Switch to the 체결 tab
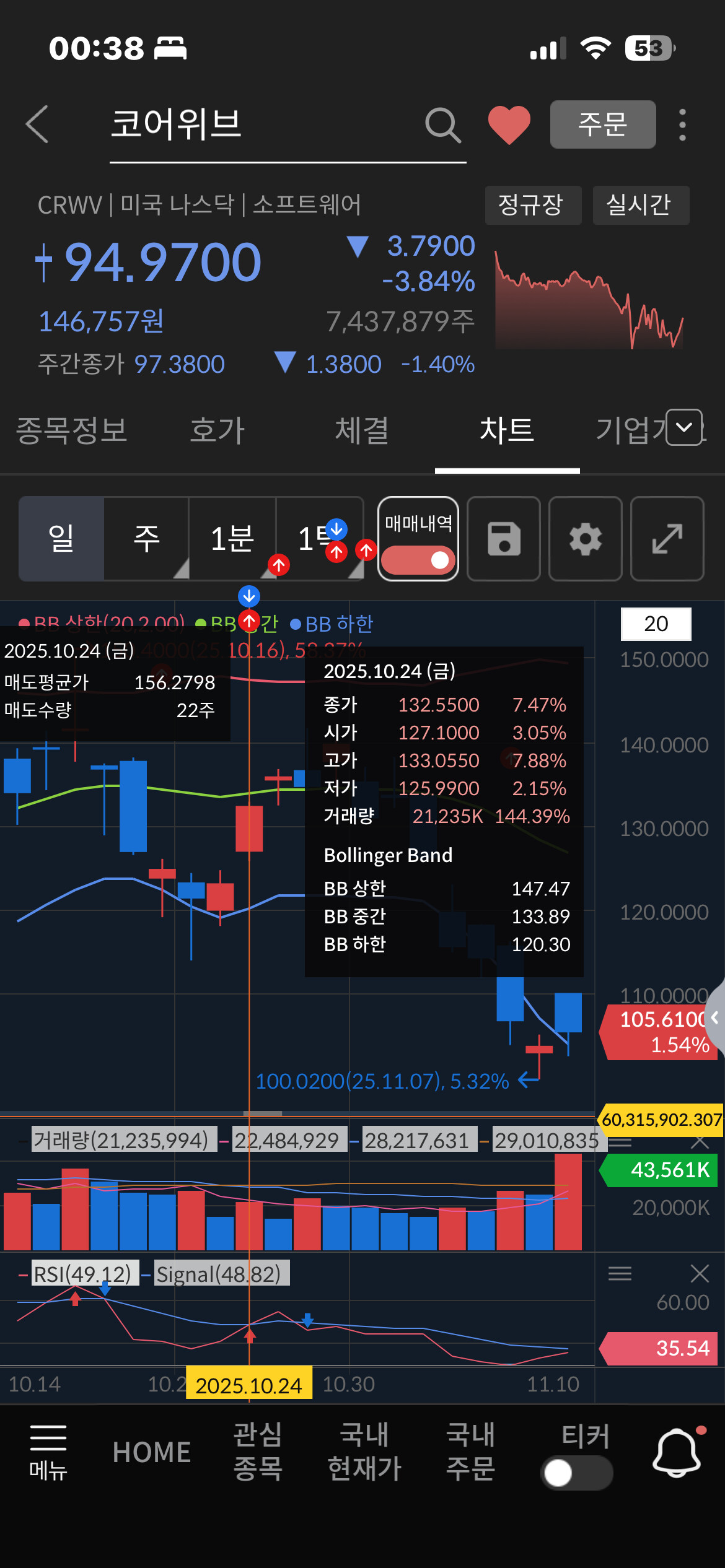 point(362,430)
